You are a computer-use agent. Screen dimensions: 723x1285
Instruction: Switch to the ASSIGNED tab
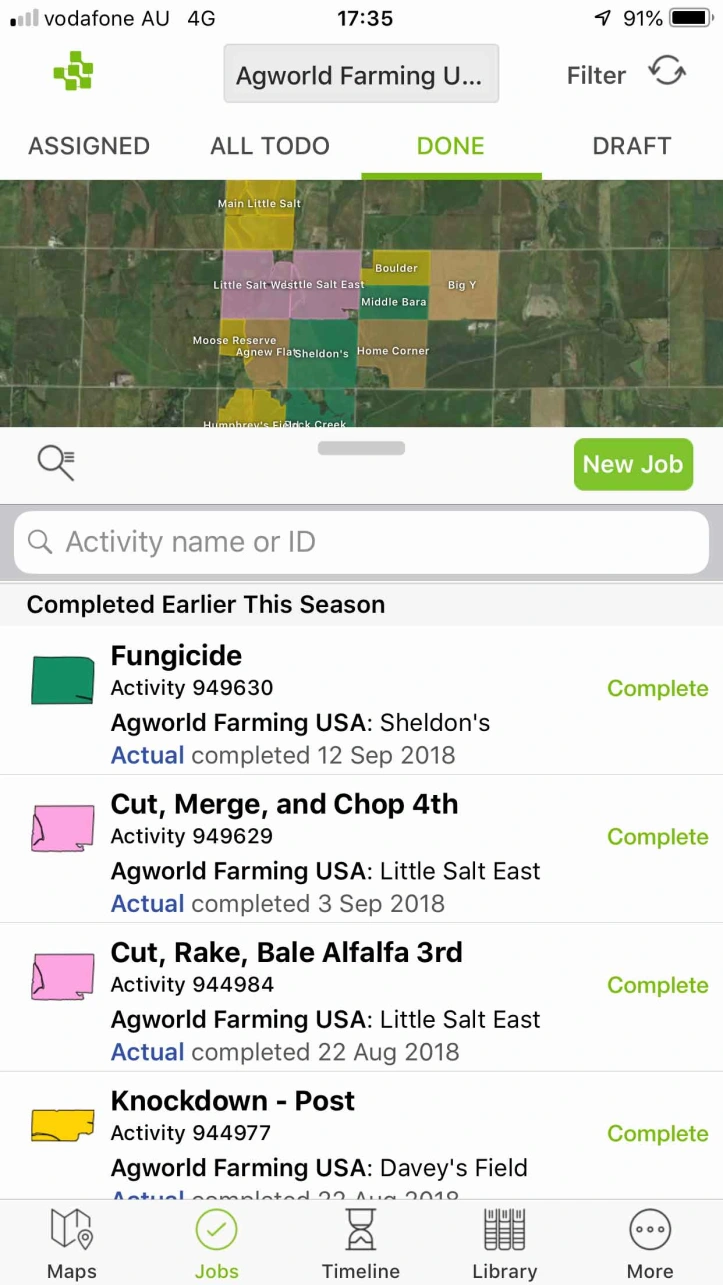click(89, 146)
